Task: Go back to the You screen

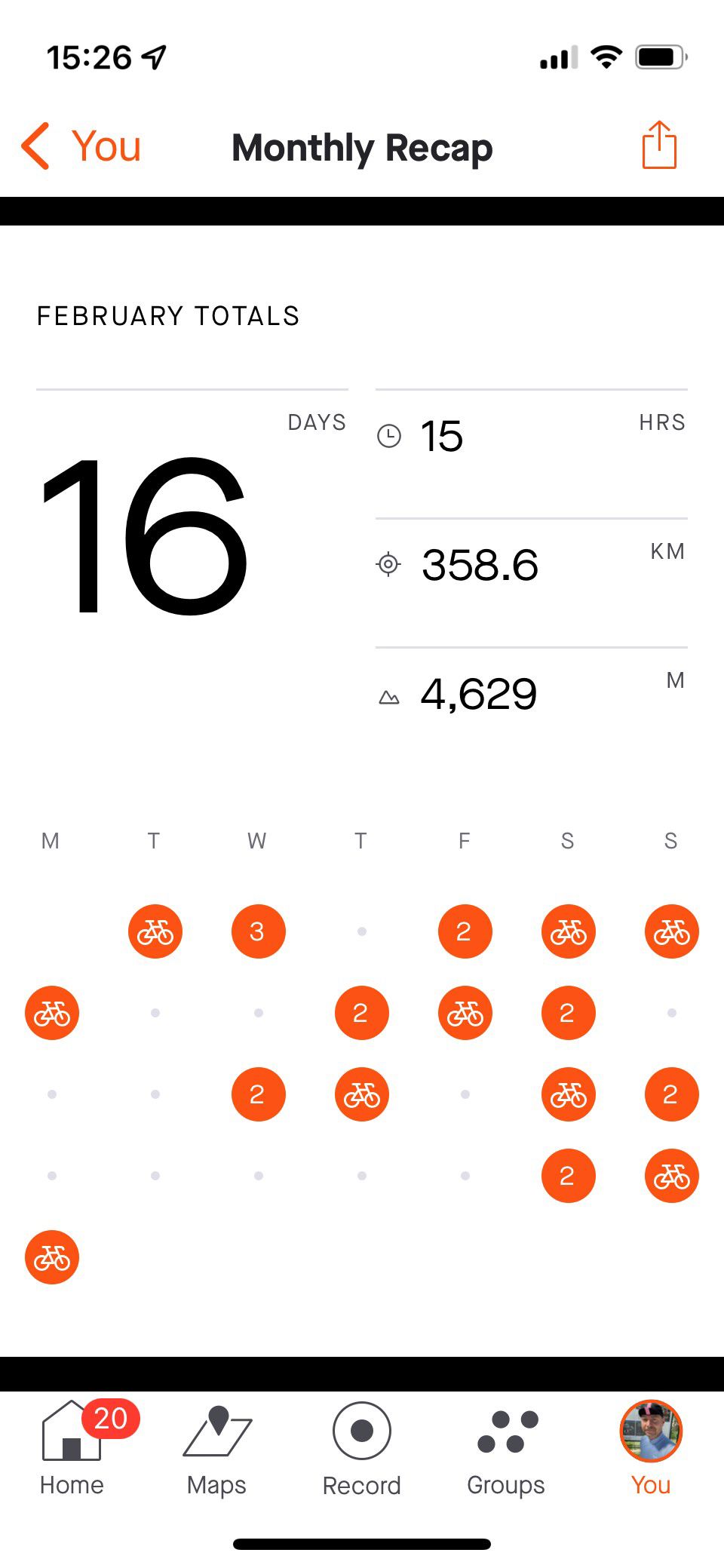Action: (x=81, y=146)
